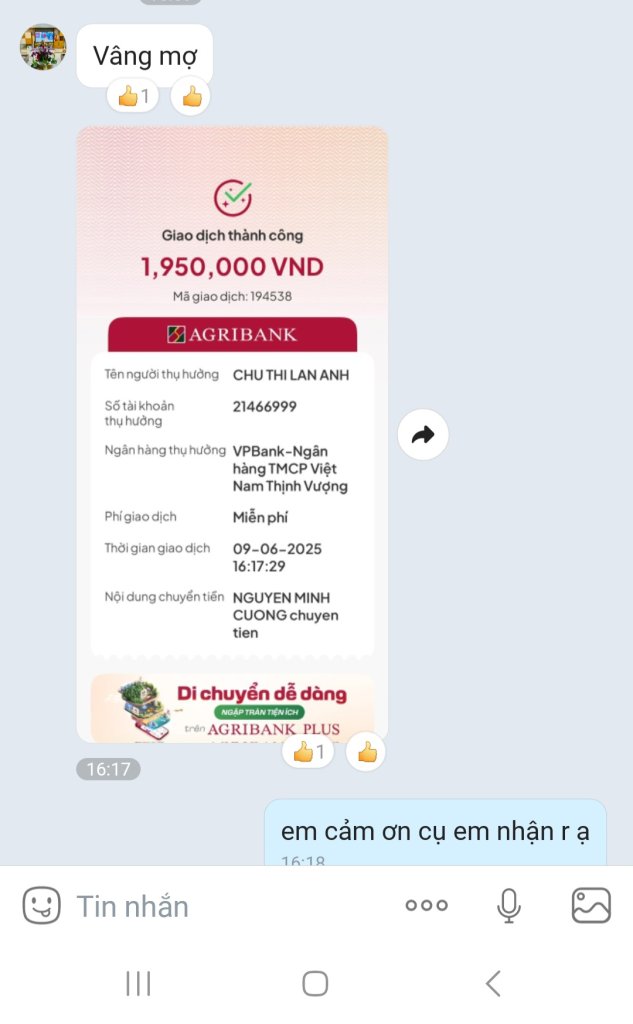Screen dimensions: 633x1024
Task: Open the sticker emoji picker
Action: (41, 906)
